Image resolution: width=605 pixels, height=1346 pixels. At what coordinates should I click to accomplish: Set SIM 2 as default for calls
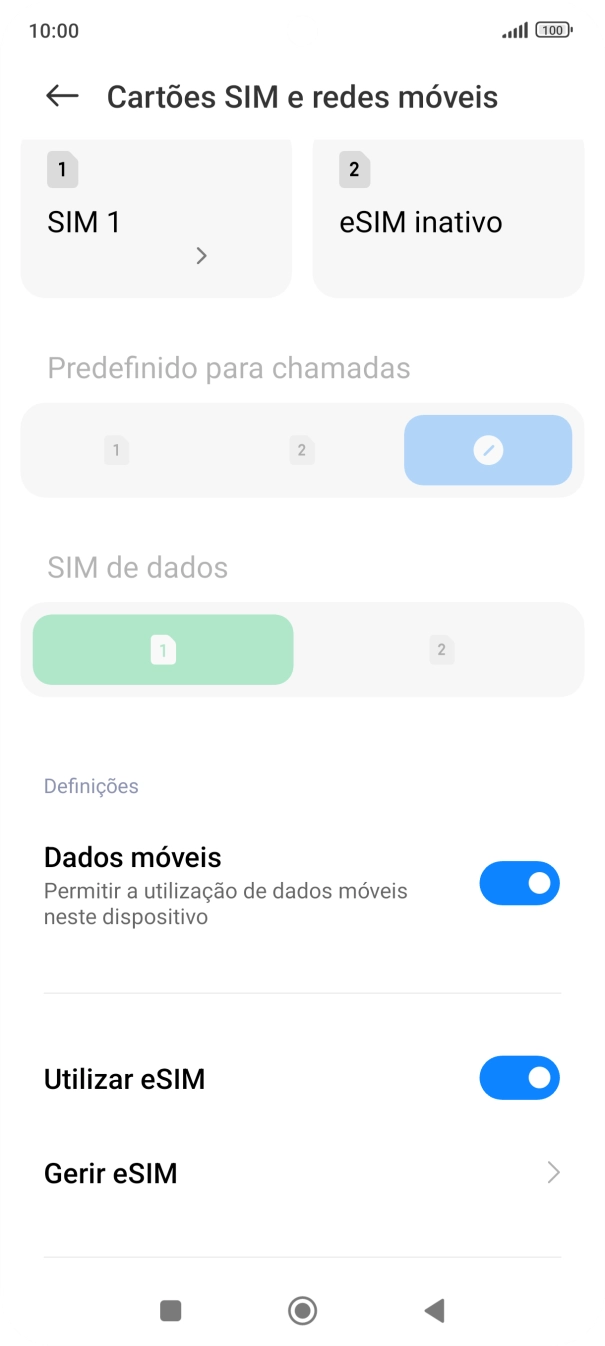pyautogui.click(x=301, y=450)
